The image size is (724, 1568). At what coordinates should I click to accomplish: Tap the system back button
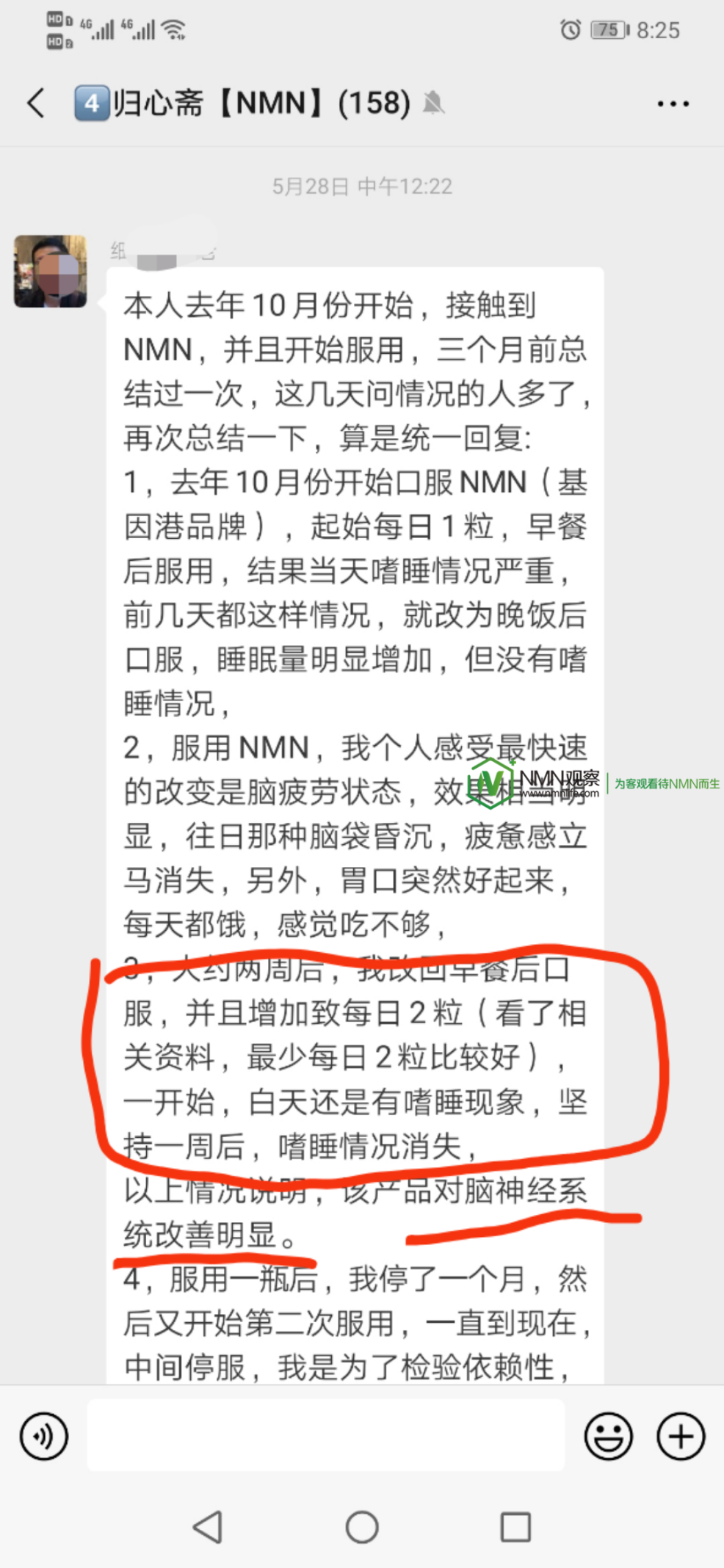208,1528
